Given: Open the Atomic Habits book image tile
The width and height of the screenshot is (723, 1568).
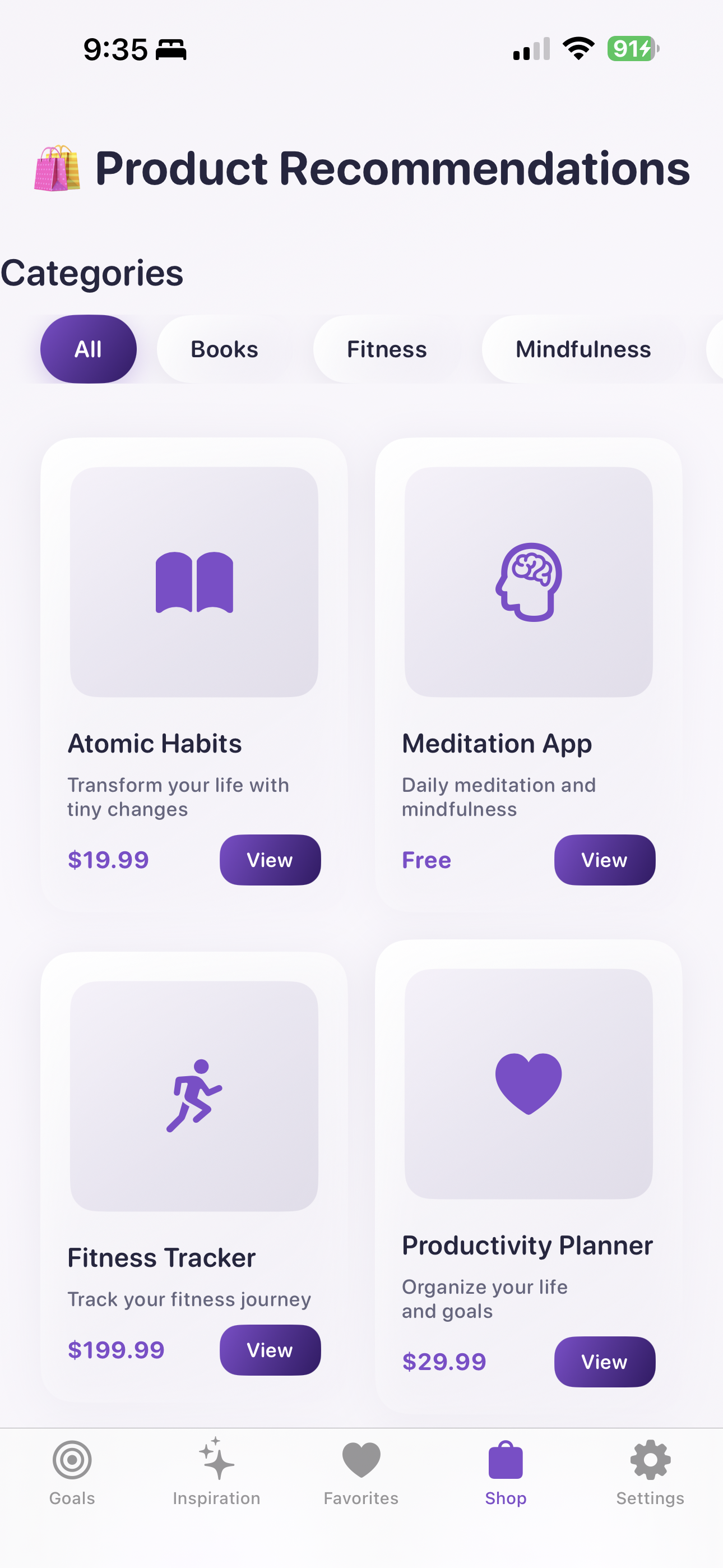Looking at the screenshot, I should (x=194, y=582).
